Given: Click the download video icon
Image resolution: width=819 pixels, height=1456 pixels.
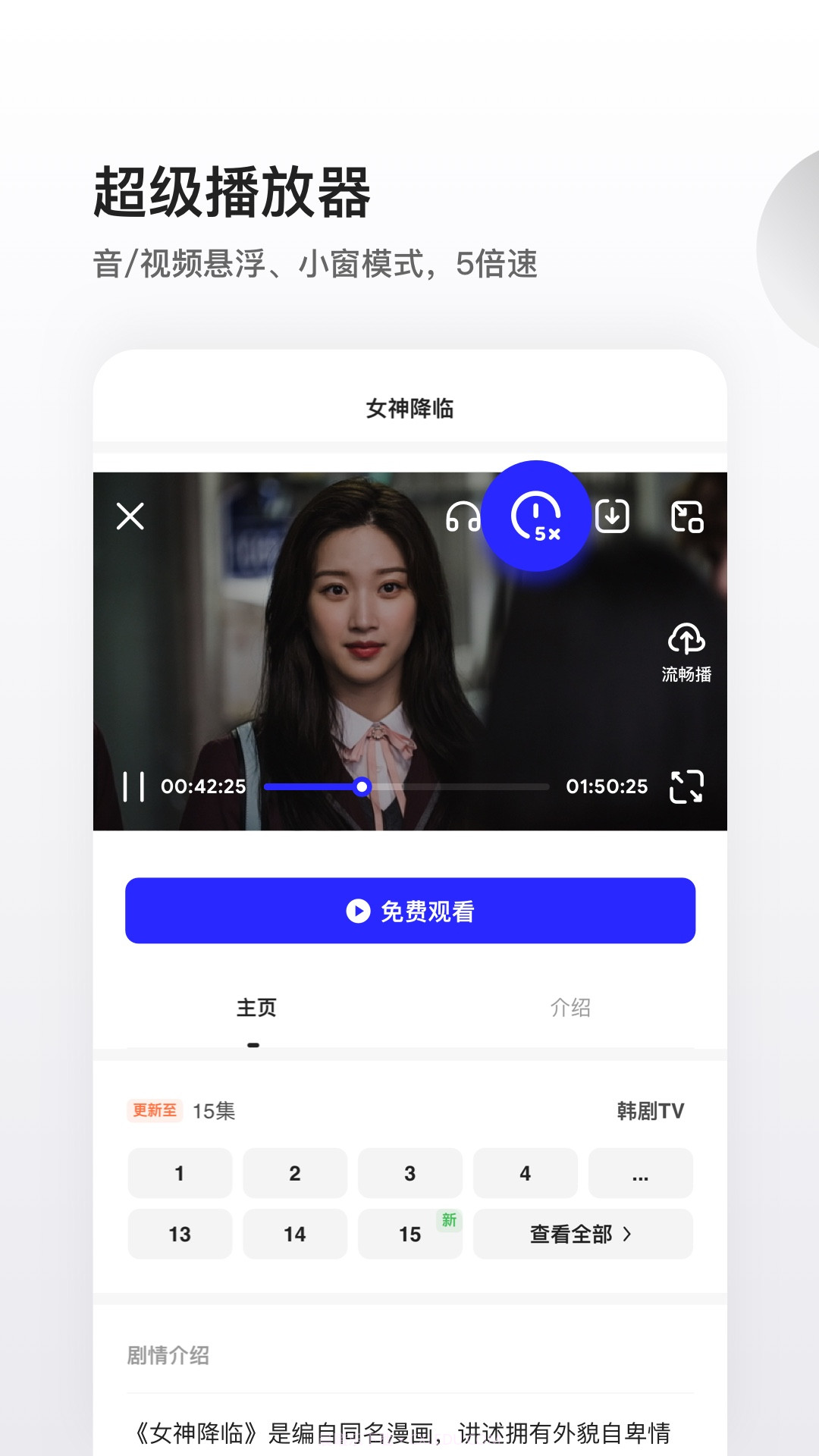Looking at the screenshot, I should pos(612,517).
